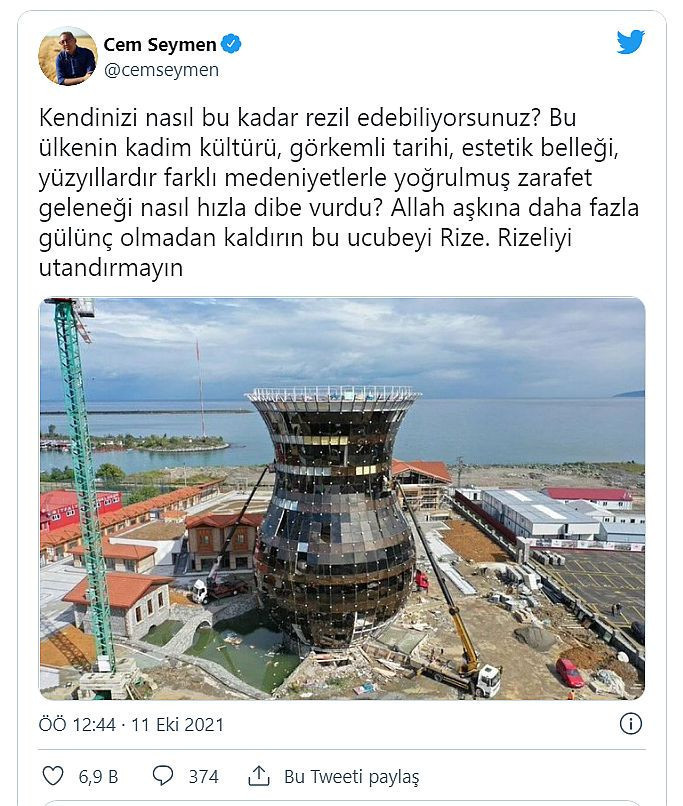Open the tea glass building photo
The width and height of the screenshot is (683, 806).
pos(342,497)
